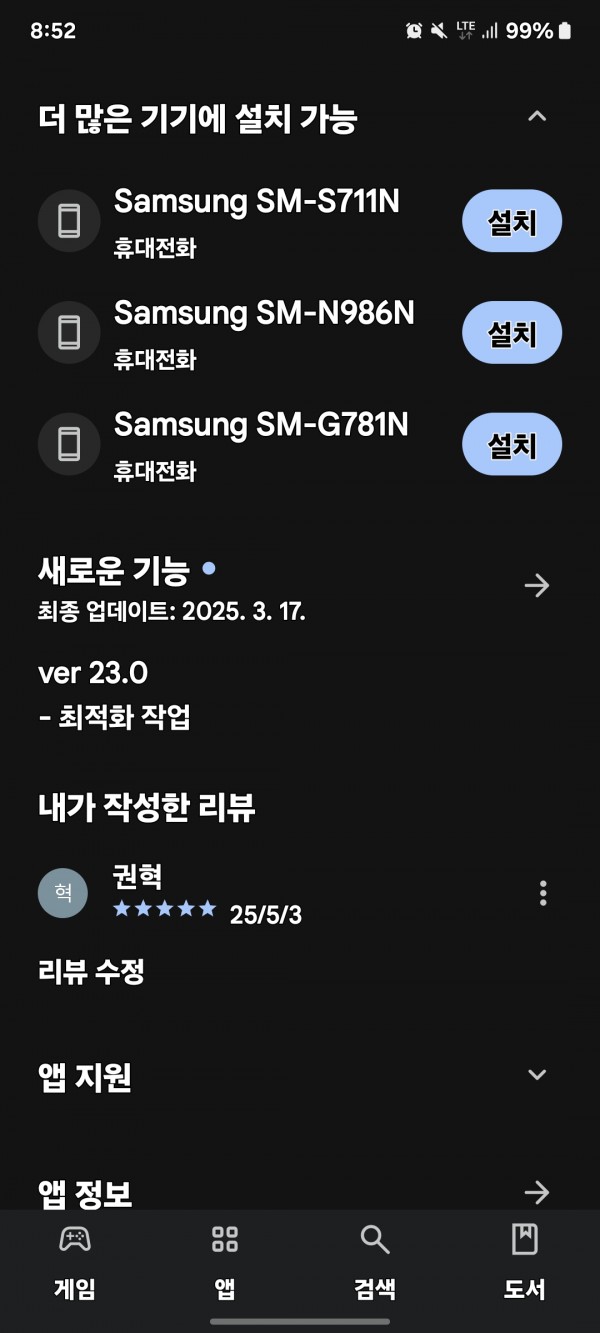Install on Samsung SM-N986N
Viewport: 600px width, 1333px height.
(512, 333)
